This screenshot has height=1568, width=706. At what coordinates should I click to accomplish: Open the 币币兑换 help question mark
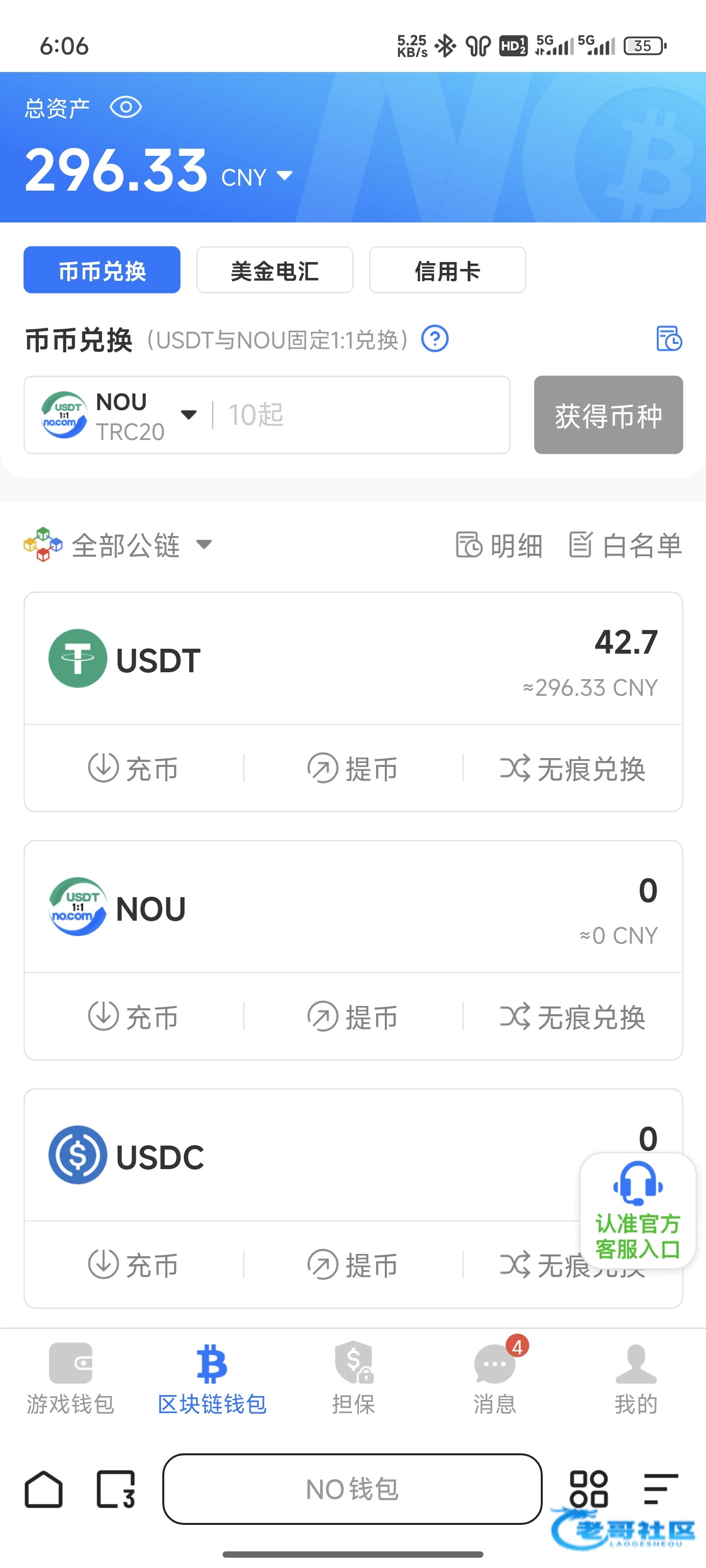click(x=435, y=339)
